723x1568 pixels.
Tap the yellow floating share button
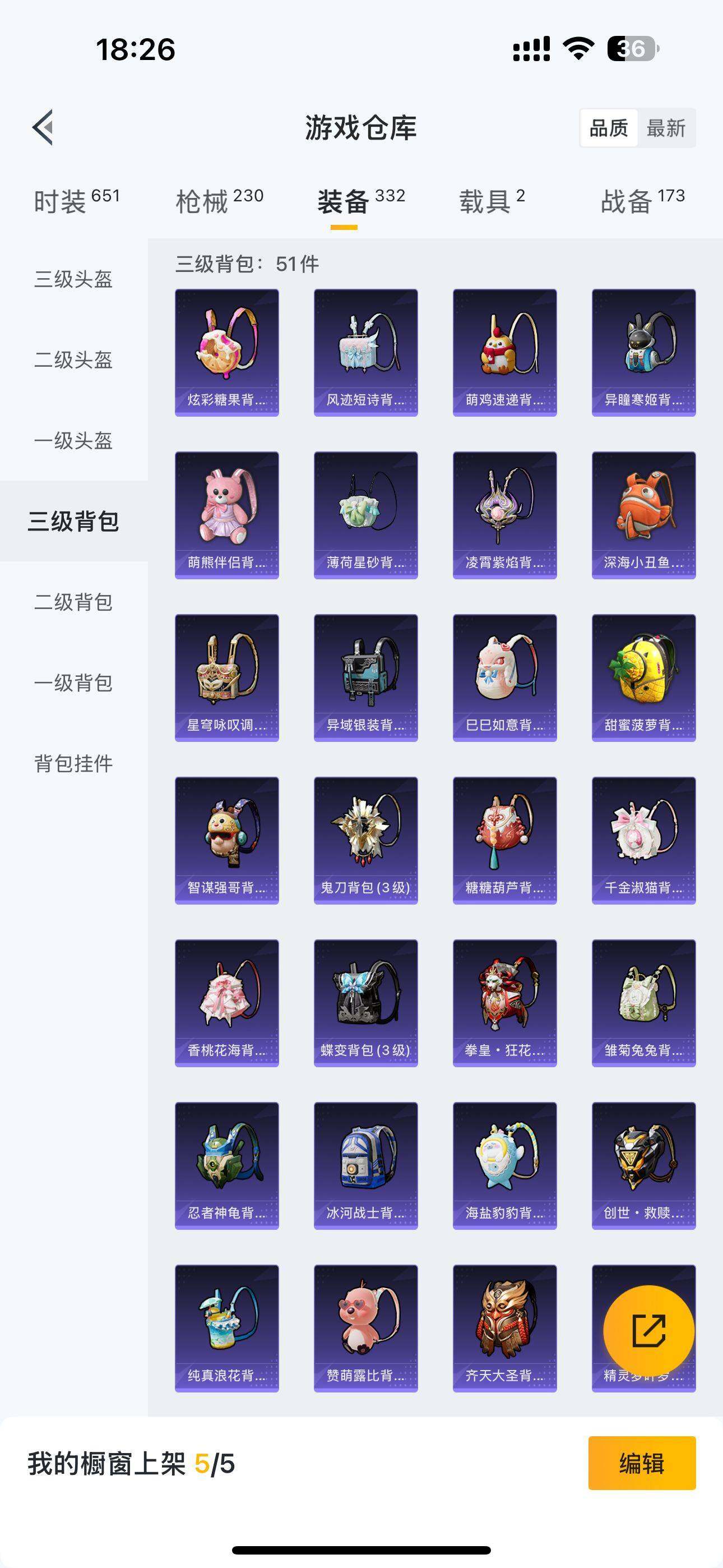[x=649, y=1331]
